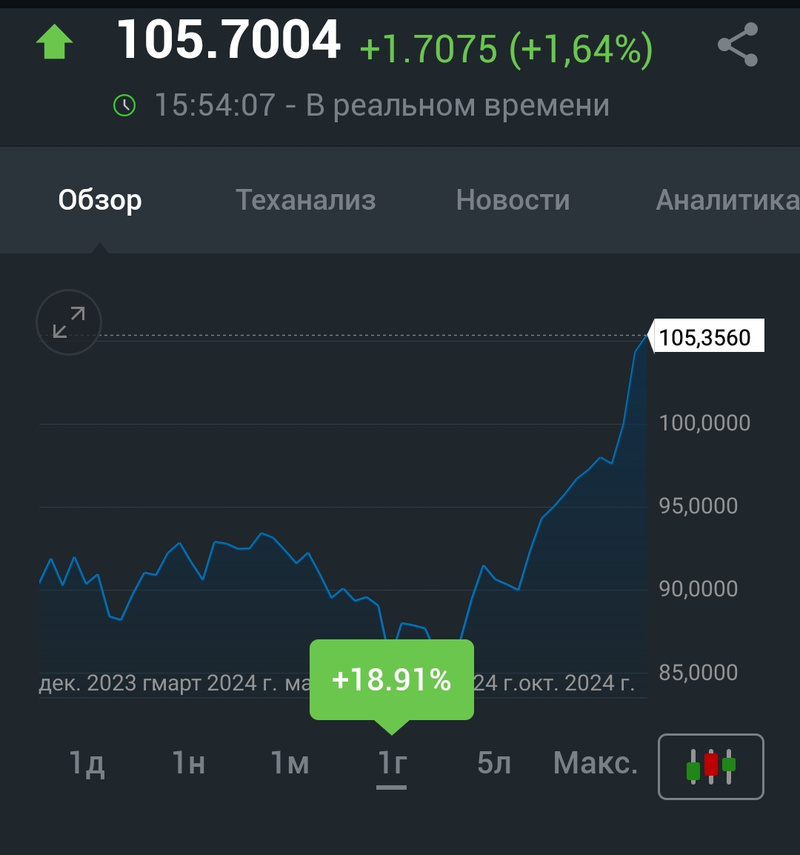This screenshot has width=800, height=855.
Task: Switch to candlestick chart view
Action: [711, 767]
